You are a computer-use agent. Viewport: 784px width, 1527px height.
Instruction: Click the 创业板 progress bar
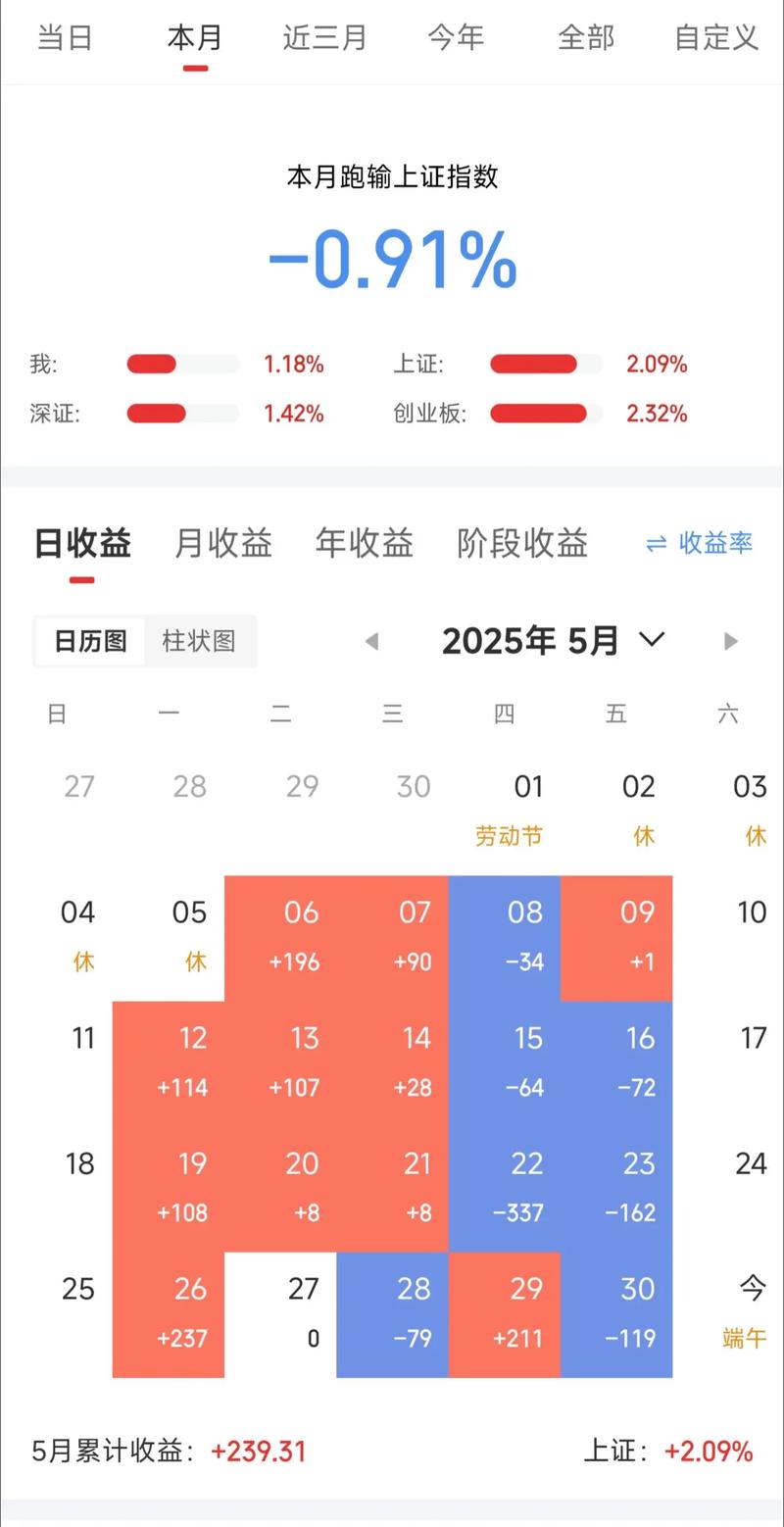(546, 414)
